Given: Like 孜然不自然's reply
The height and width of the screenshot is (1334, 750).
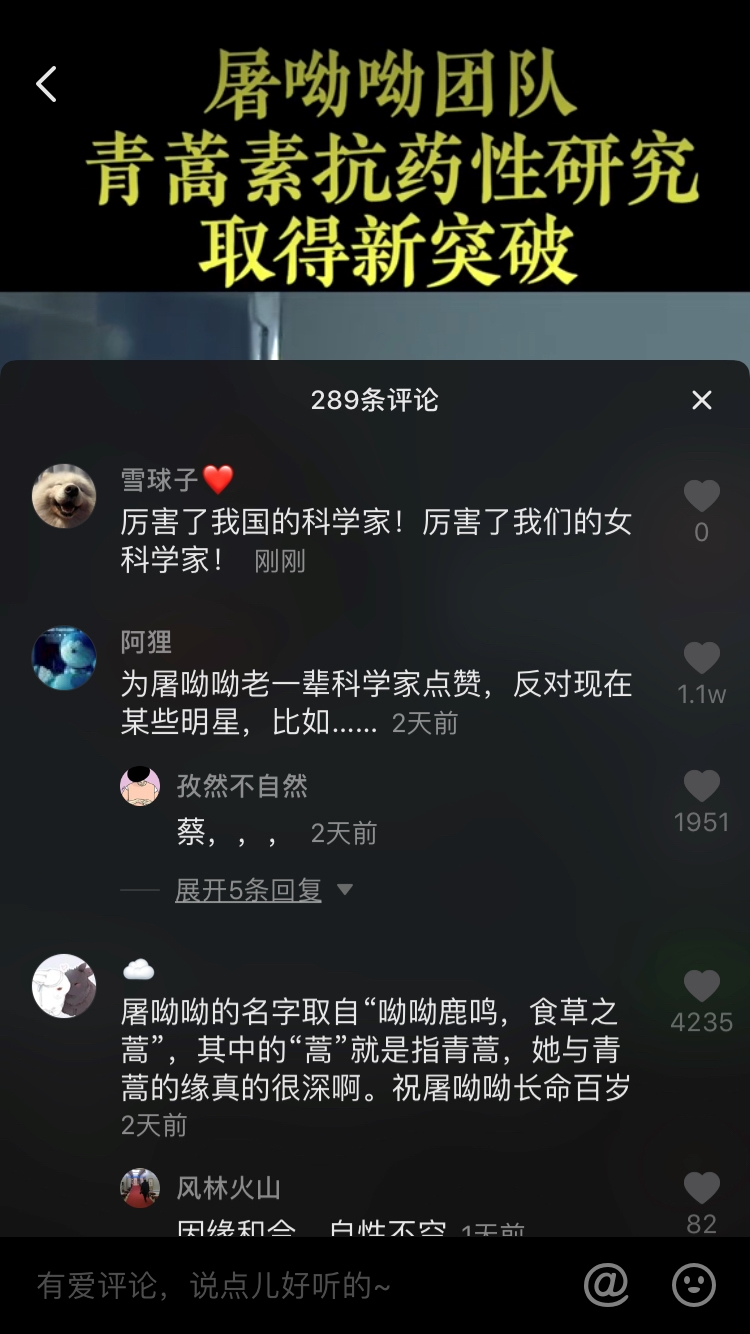Looking at the screenshot, I should pos(701,786).
